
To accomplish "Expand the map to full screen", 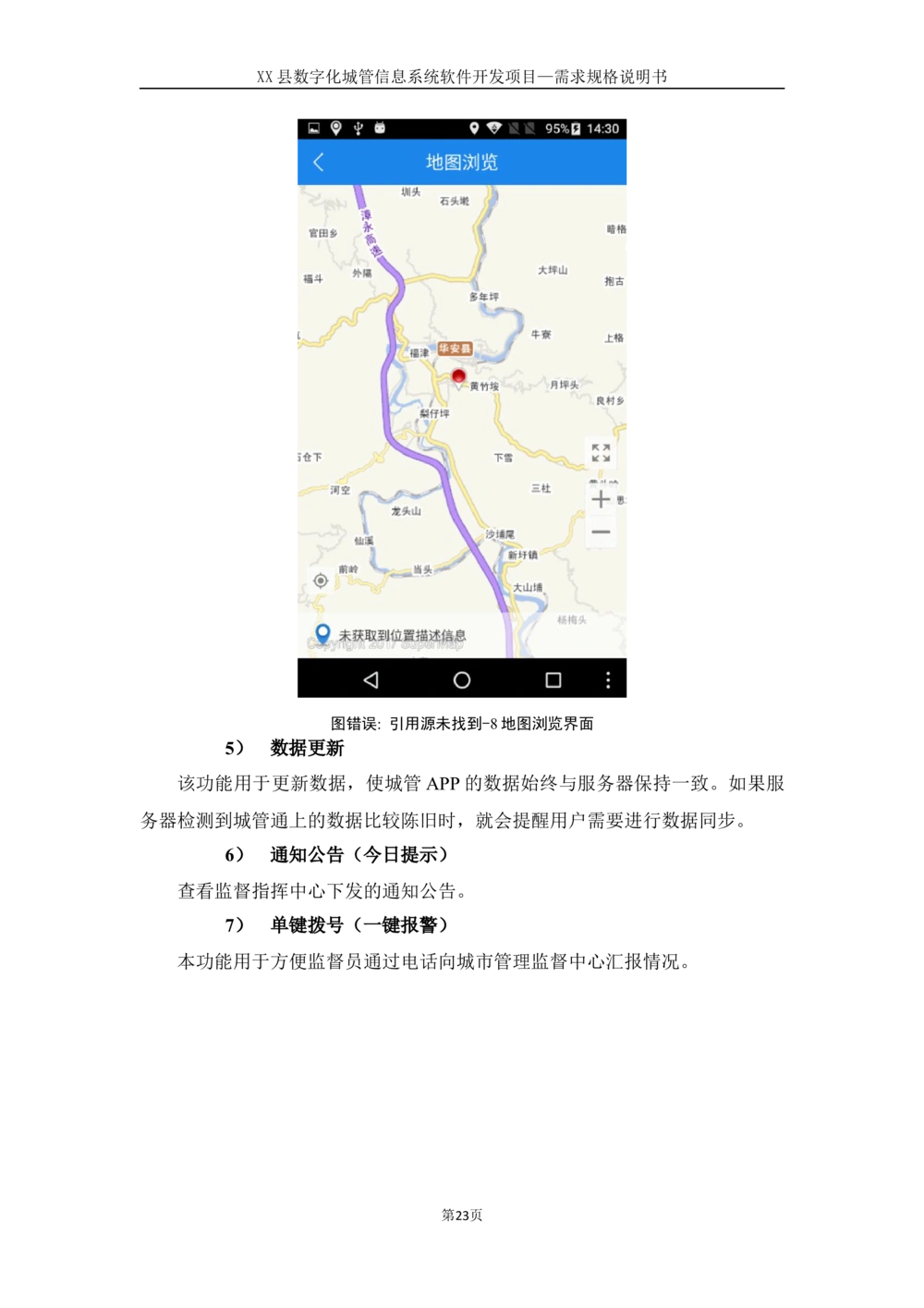I will (601, 453).
